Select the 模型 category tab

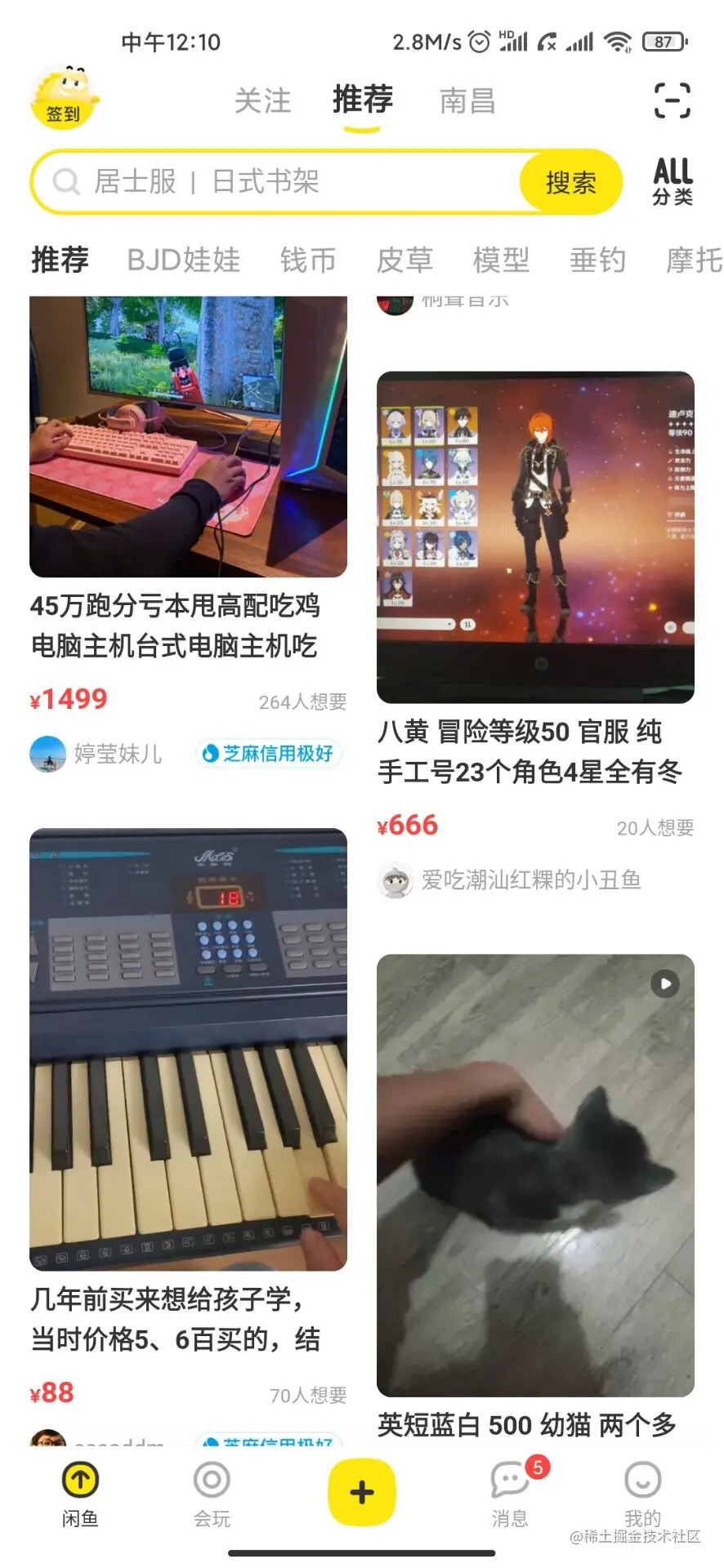tap(501, 260)
